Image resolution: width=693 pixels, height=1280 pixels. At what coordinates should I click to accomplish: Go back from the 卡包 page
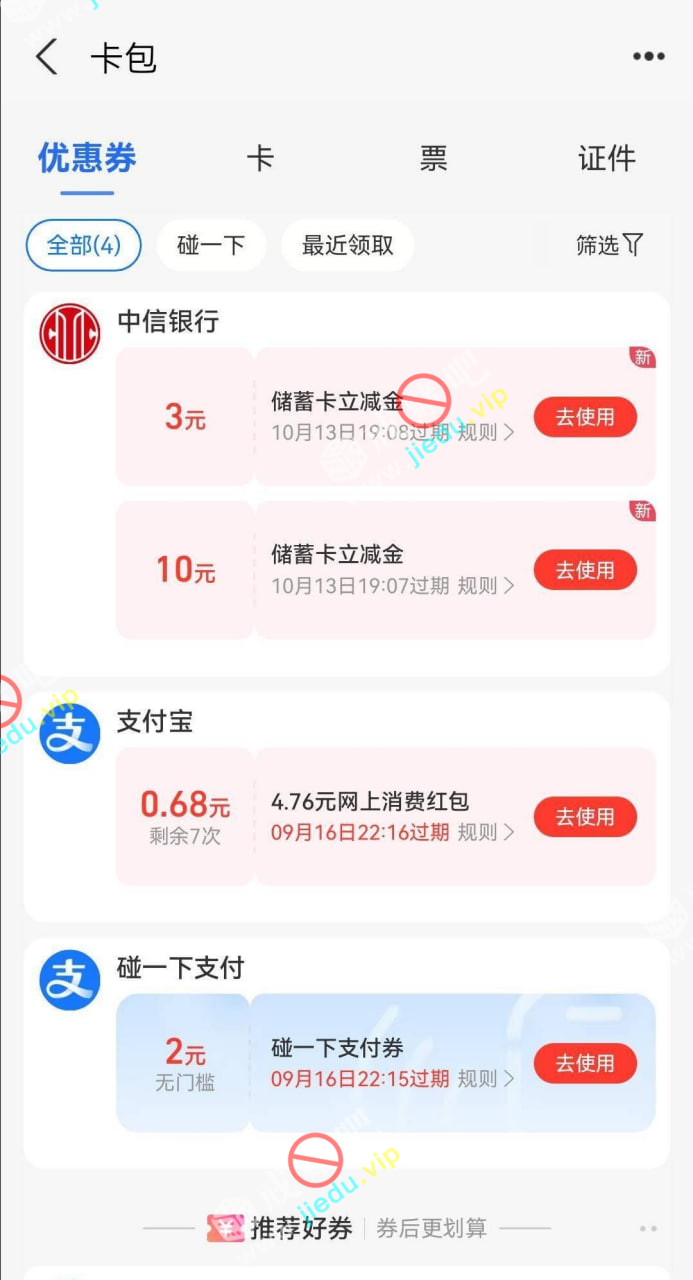click(x=46, y=57)
